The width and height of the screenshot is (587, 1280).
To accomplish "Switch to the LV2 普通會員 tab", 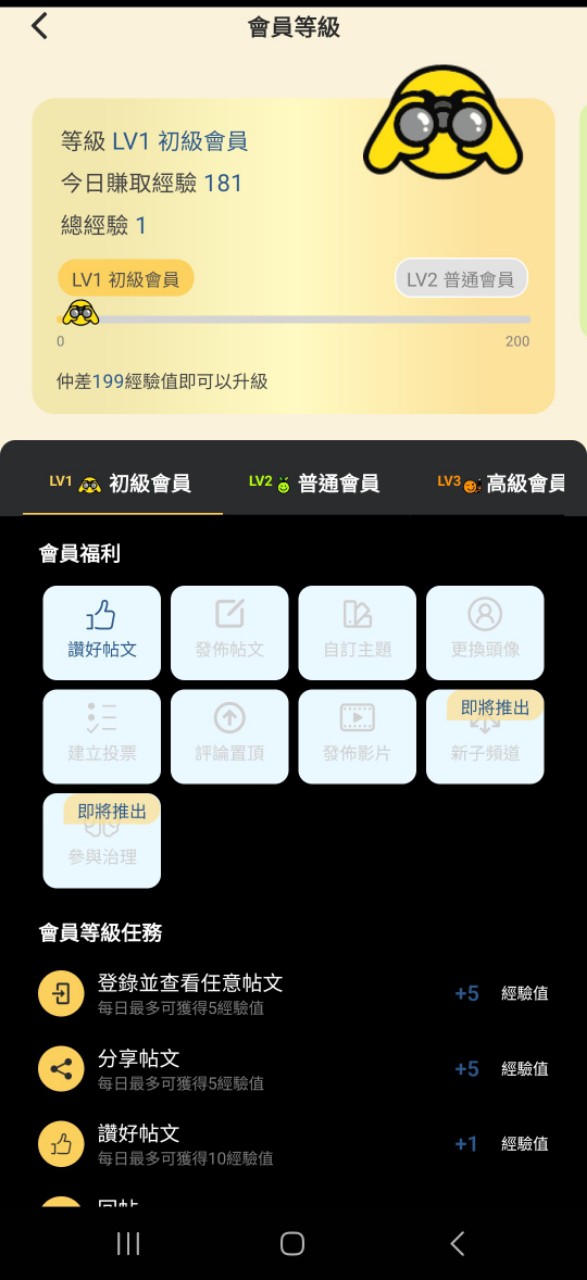I will 314,483.
